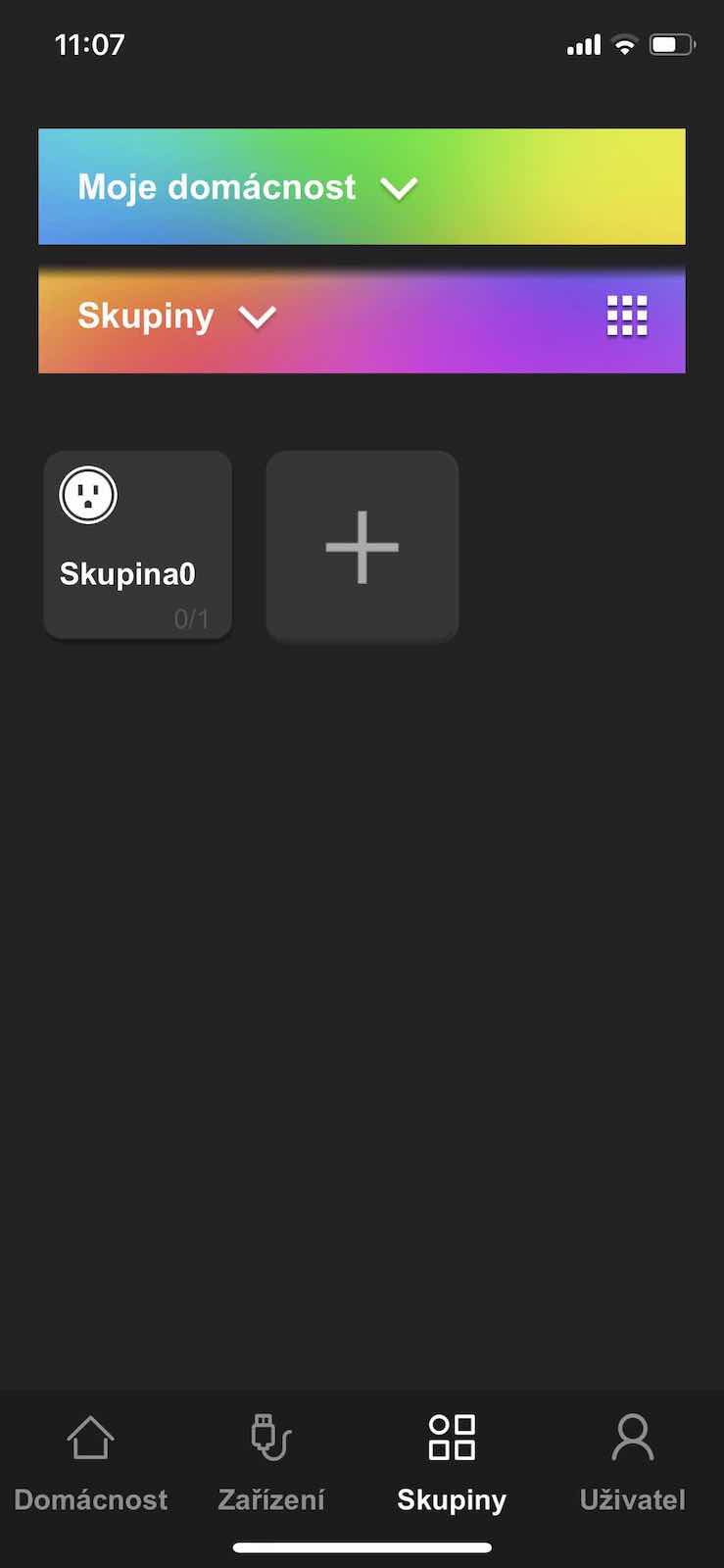Image resolution: width=724 pixels, height=1568 pixels.
Task: Go to the Uživatel tab
Action: click(633, 1464)
